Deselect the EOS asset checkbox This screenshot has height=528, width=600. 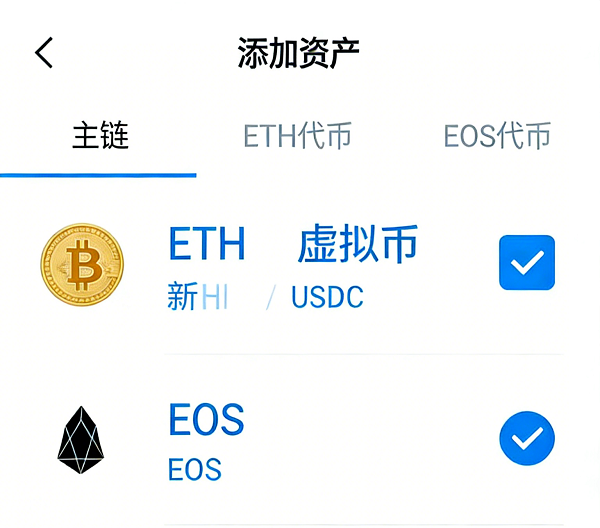click(x=527, y=438)
